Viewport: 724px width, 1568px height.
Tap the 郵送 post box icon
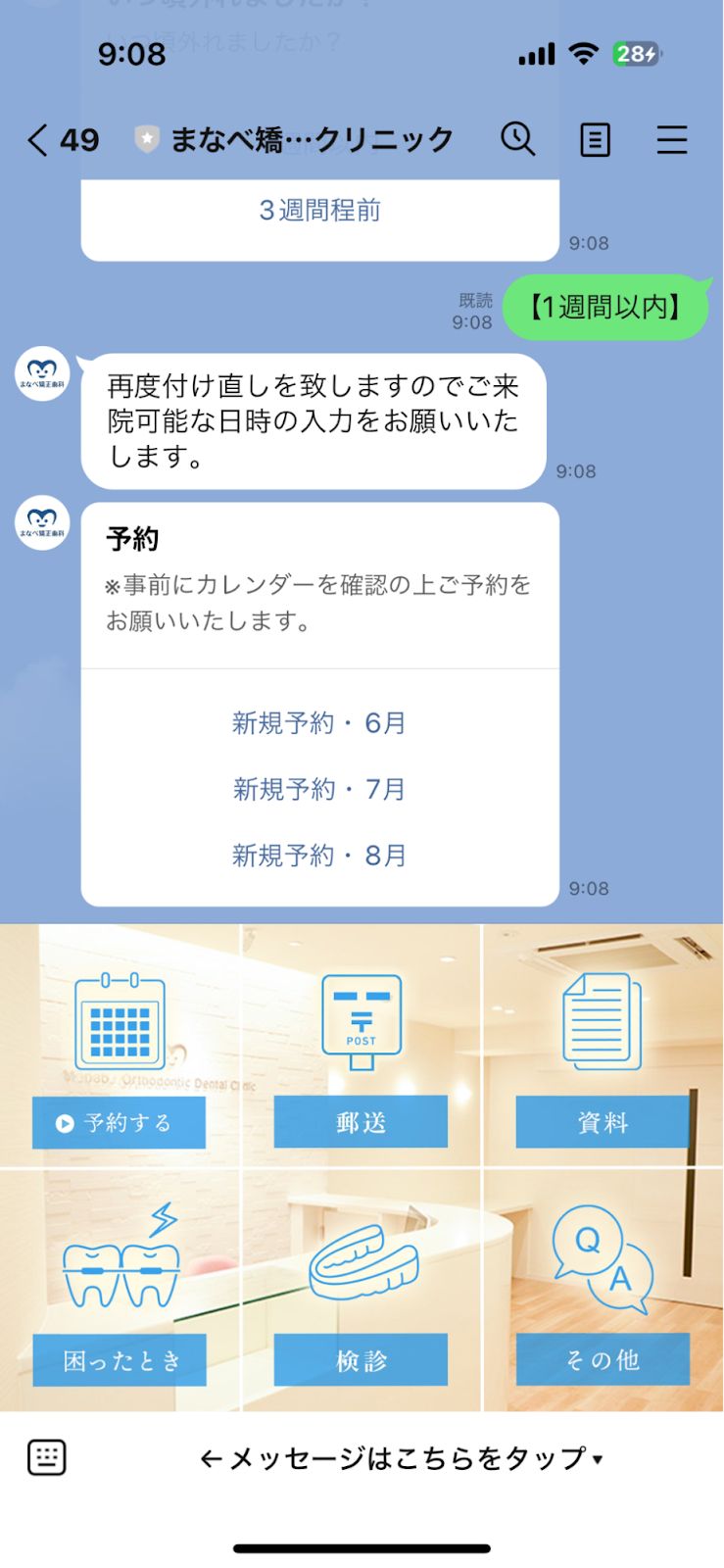click(361, 1019)
